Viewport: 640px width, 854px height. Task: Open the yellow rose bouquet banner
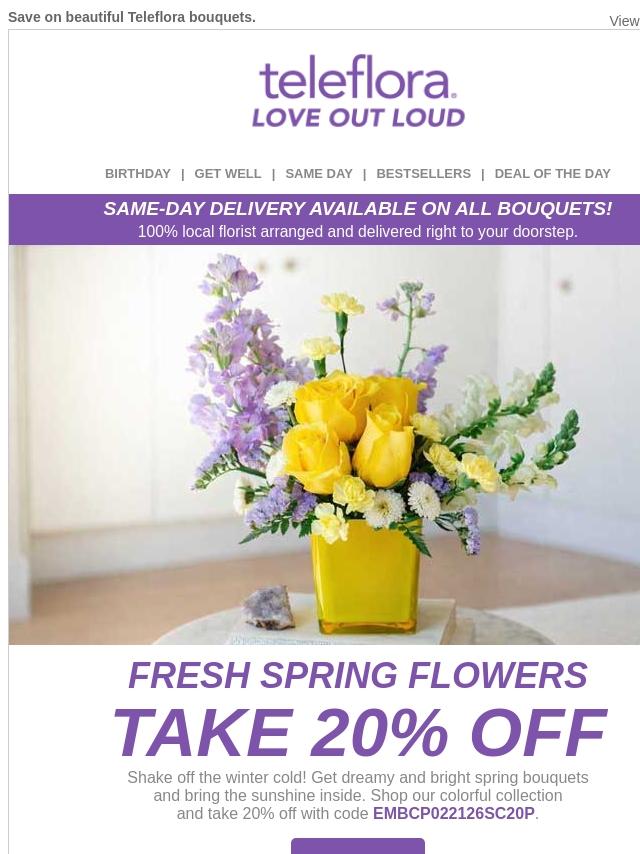(324, 445)
